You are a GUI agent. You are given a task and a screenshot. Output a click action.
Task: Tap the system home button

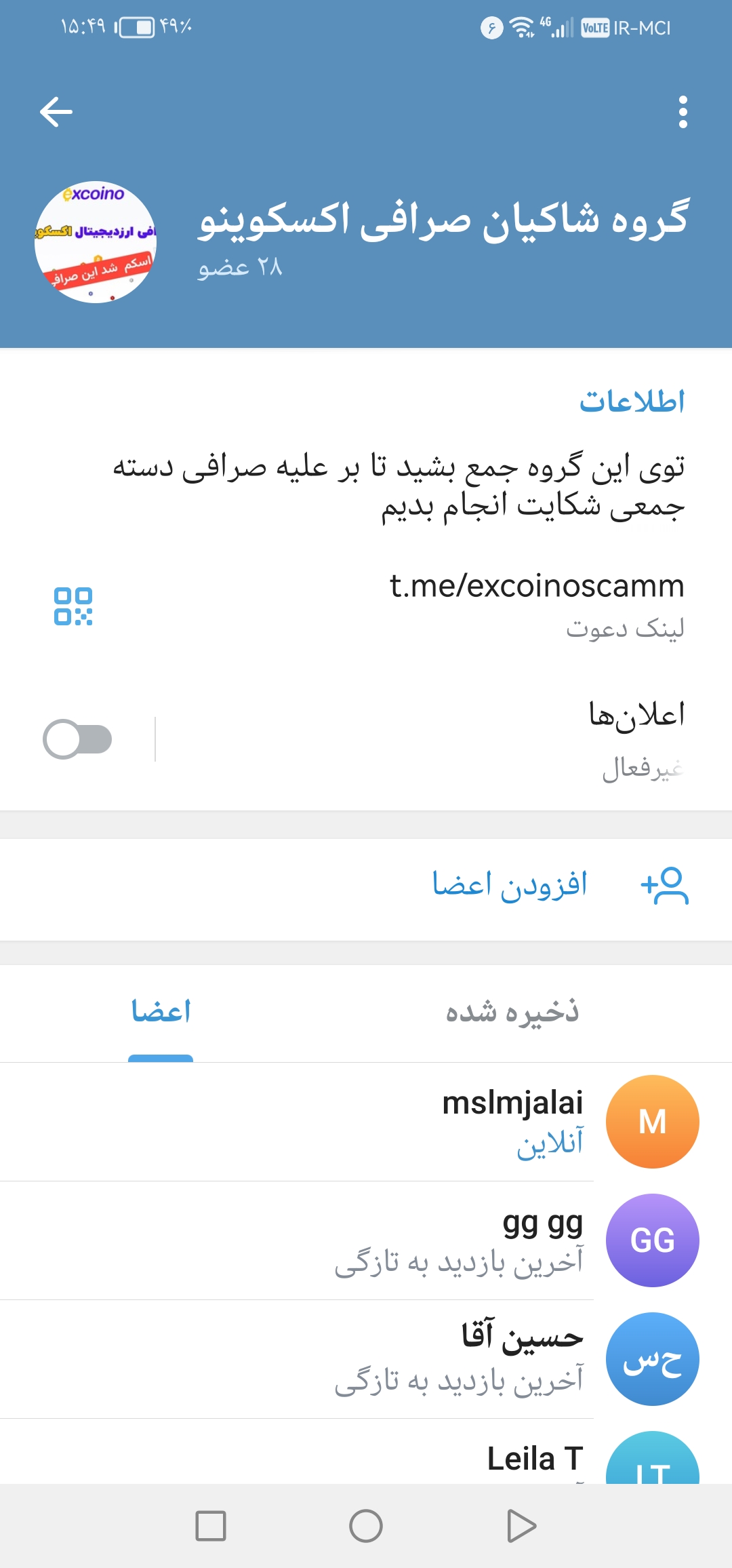point(366,1527)
